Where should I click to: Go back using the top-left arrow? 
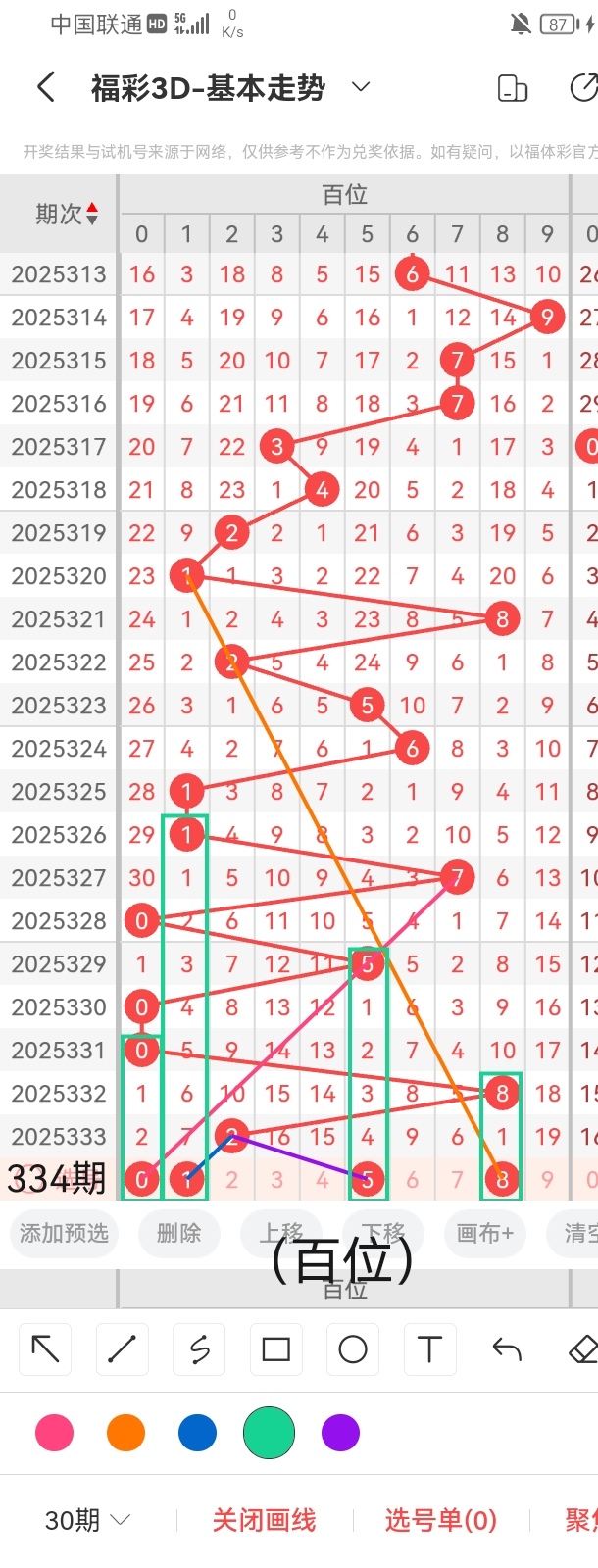(x=45, y=87)
